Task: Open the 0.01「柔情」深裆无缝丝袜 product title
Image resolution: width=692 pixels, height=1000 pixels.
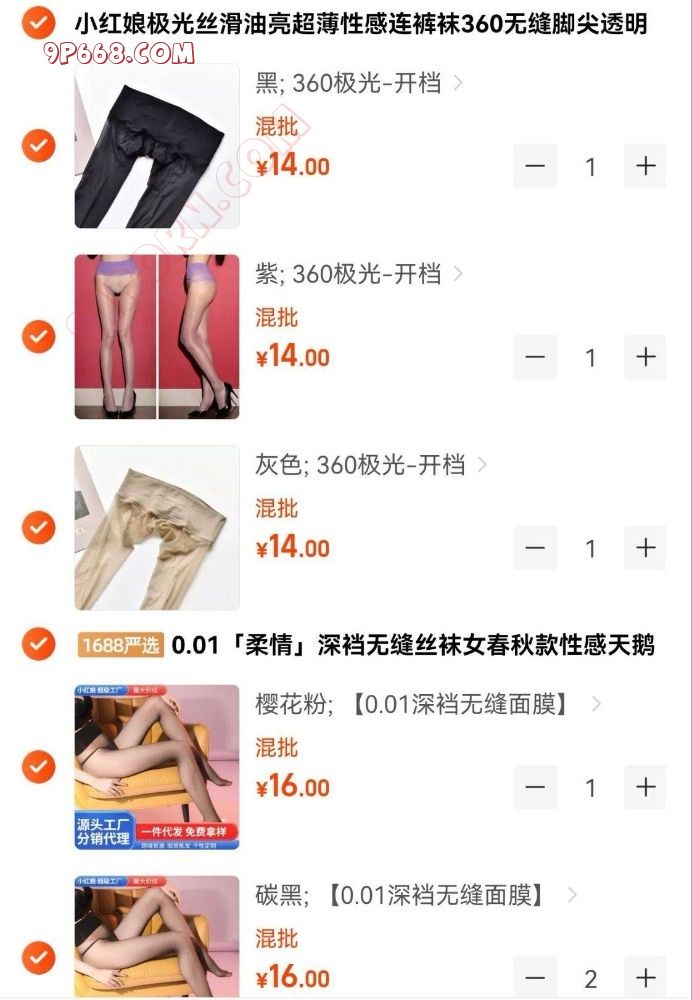Action: click(412, 645)
